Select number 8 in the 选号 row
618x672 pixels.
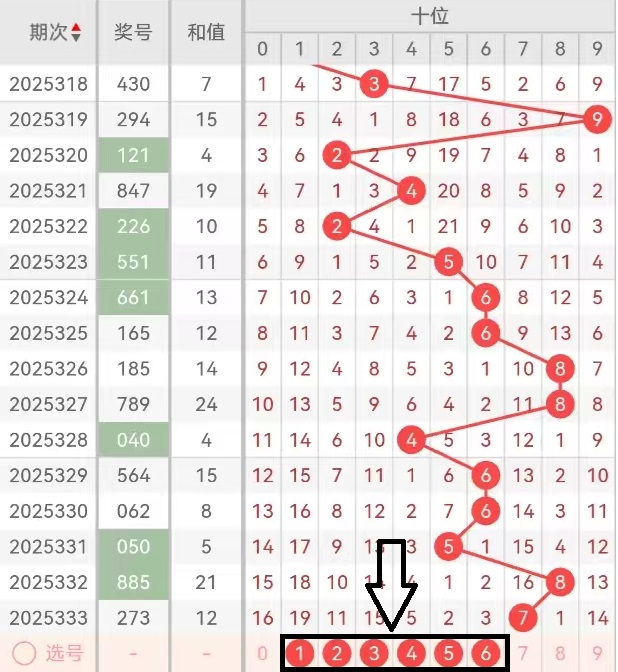tap(560, 655)
